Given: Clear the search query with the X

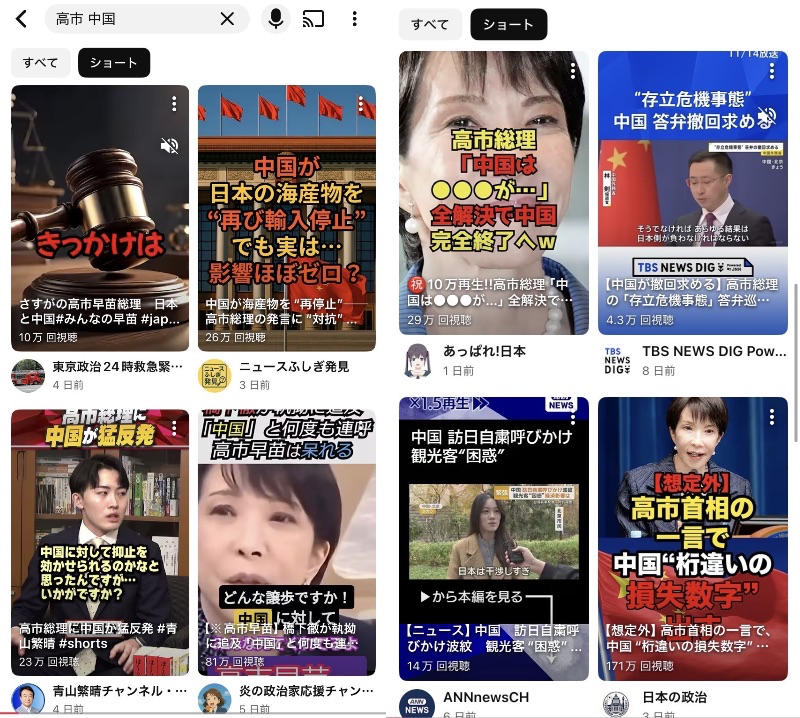Looking at the screenshot, I should [x=228, y=19].
